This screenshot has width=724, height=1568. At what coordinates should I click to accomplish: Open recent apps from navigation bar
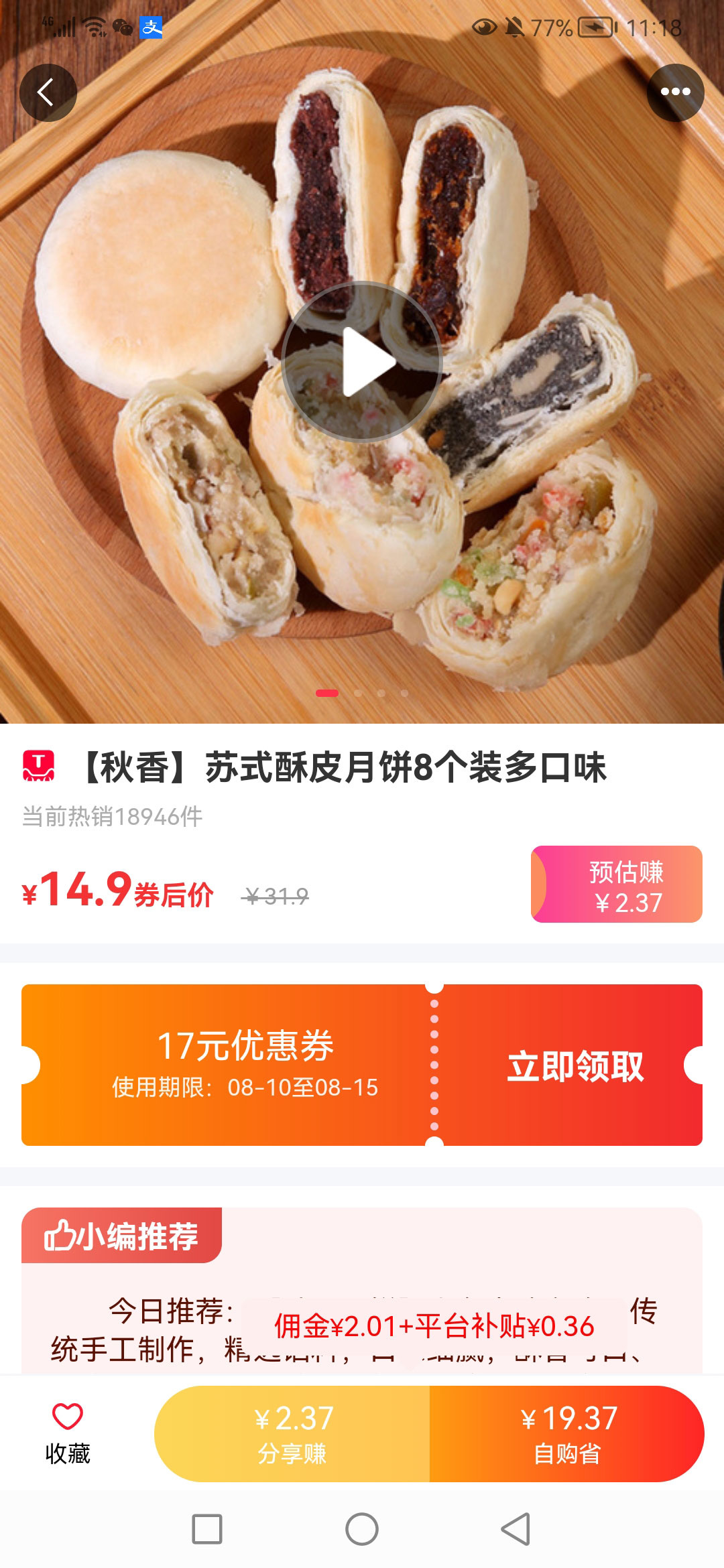click(x=207, y=1530)
